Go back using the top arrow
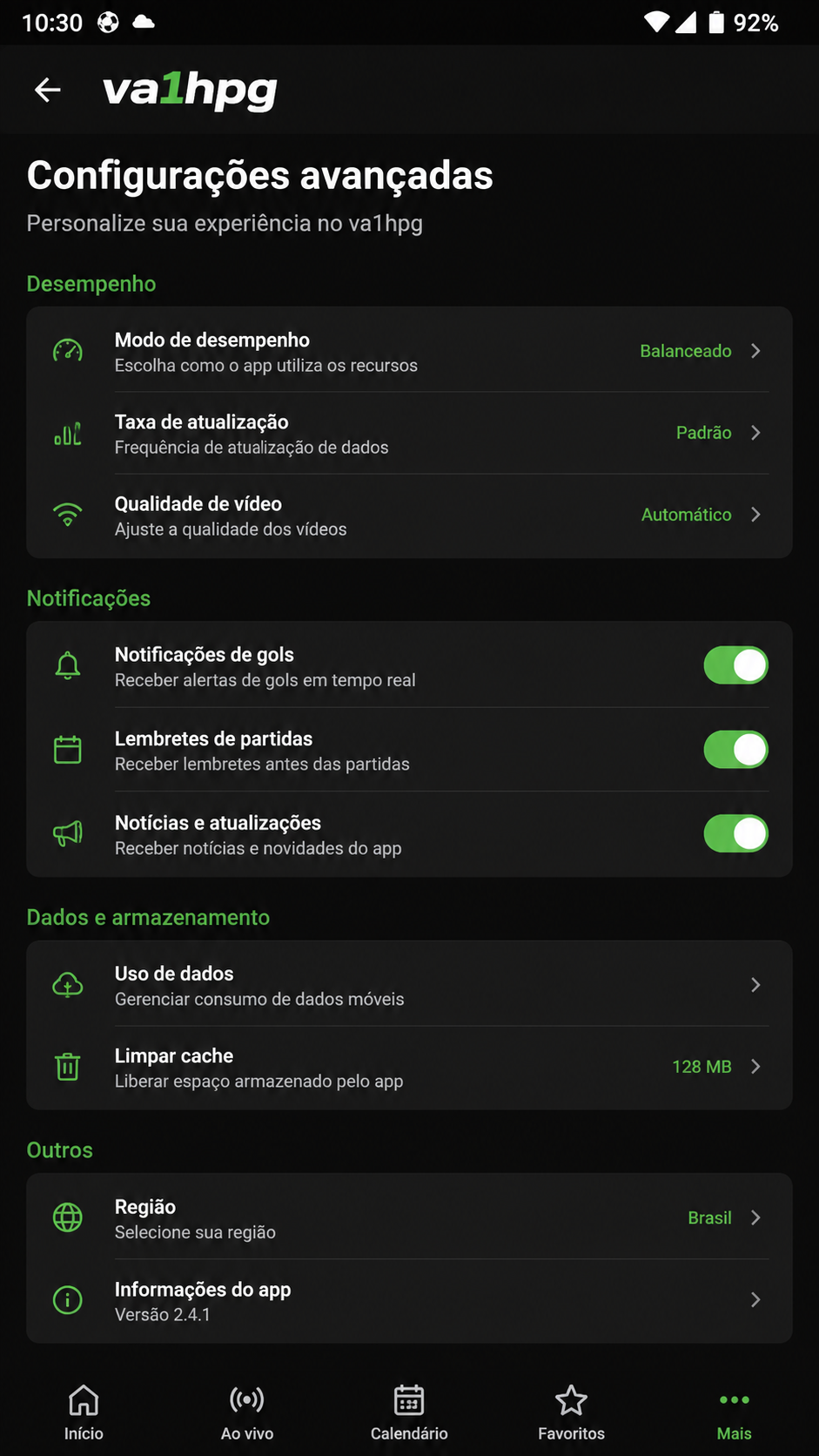 [48, 89]
